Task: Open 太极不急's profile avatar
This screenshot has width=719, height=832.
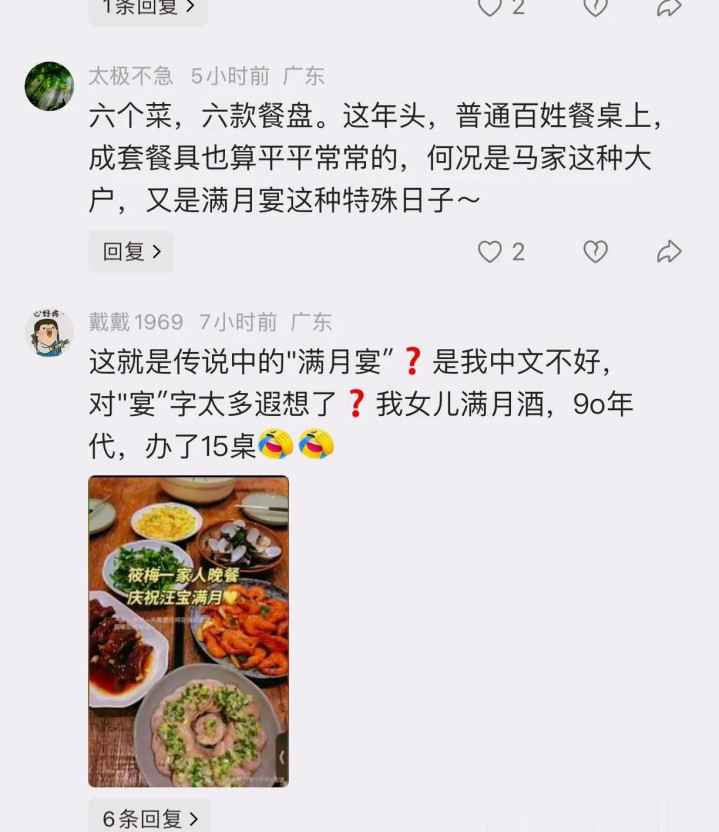Action: [x=49, y=86]
